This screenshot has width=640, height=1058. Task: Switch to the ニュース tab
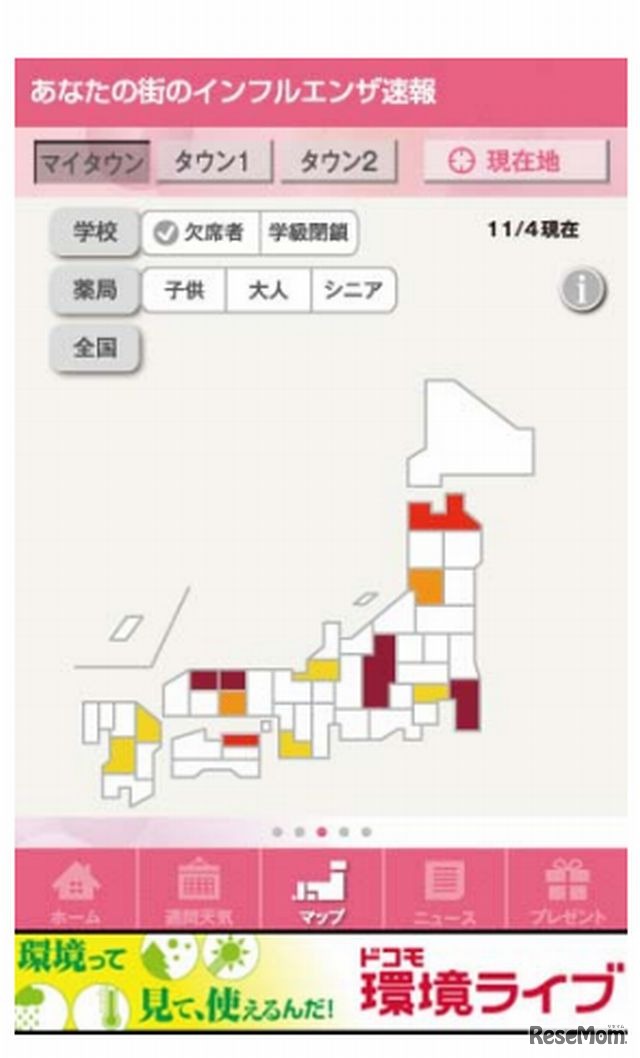pyautogui.click(x=444, y=889)
